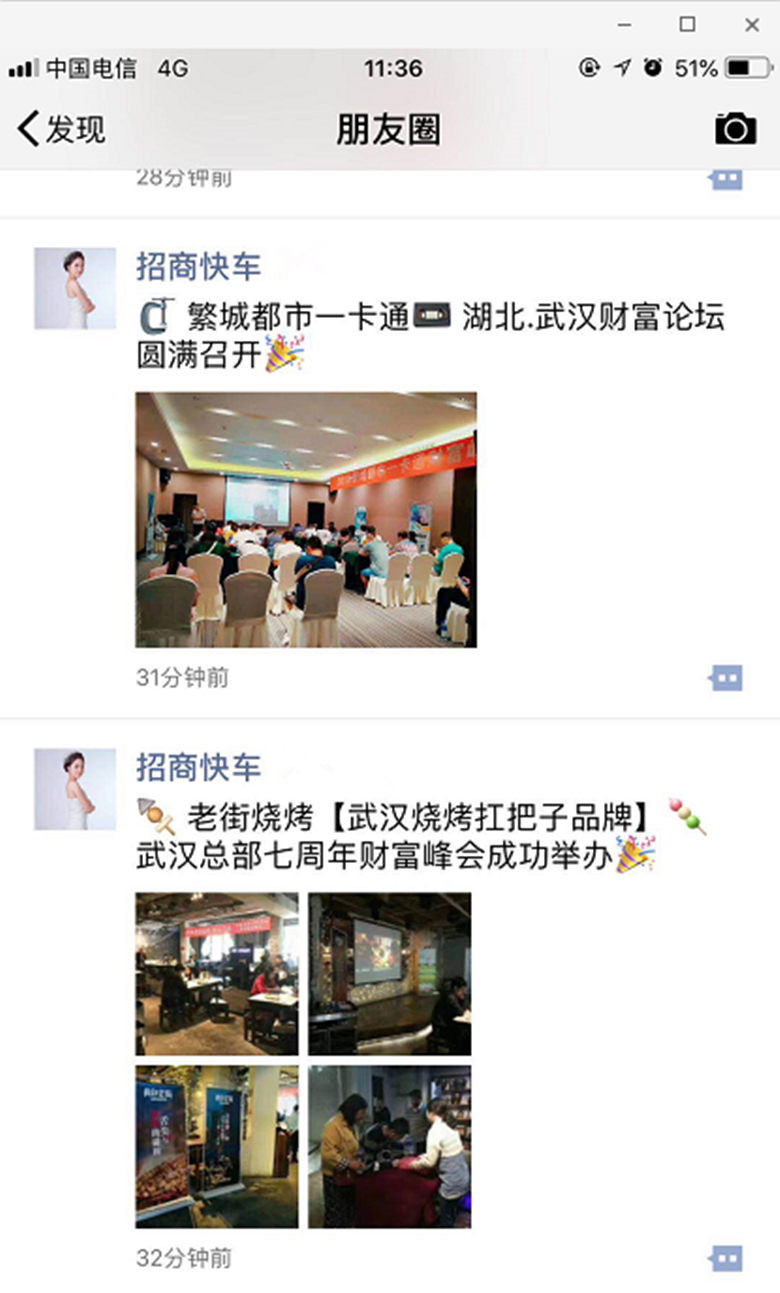Open 招商快车 profile from 繁城都市一卡通 post
The width and height of the screenshot is (780, 1293).
[198, 267]
